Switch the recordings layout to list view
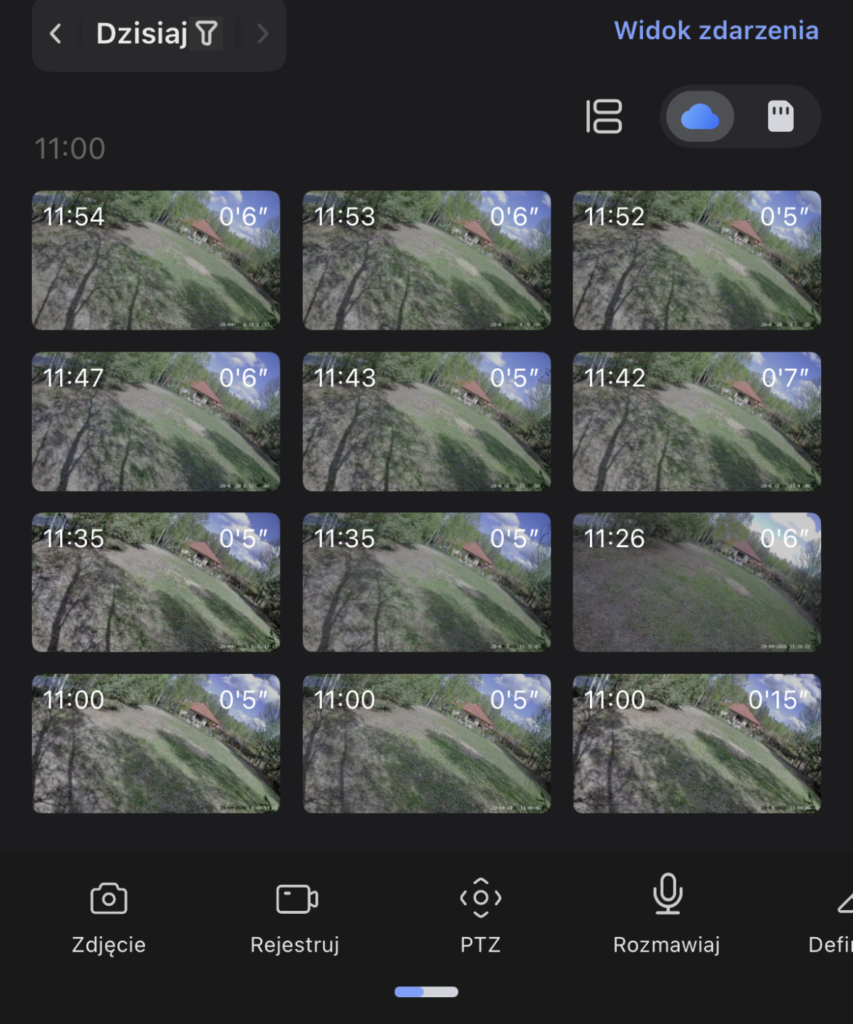This screenshot has height=1024, width=853. click(x=603, y=117)
